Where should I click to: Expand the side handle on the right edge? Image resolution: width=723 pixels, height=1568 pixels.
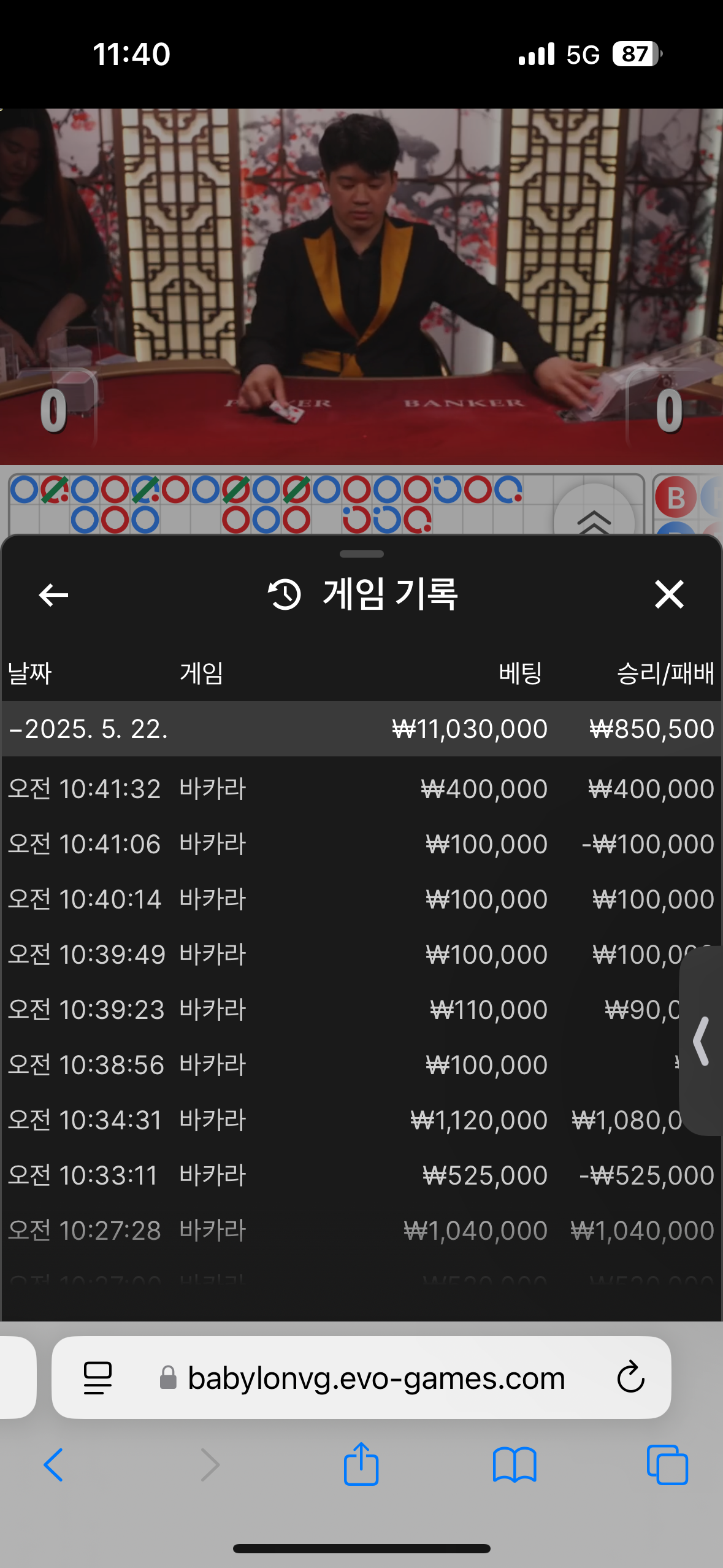coord(702,1041)
